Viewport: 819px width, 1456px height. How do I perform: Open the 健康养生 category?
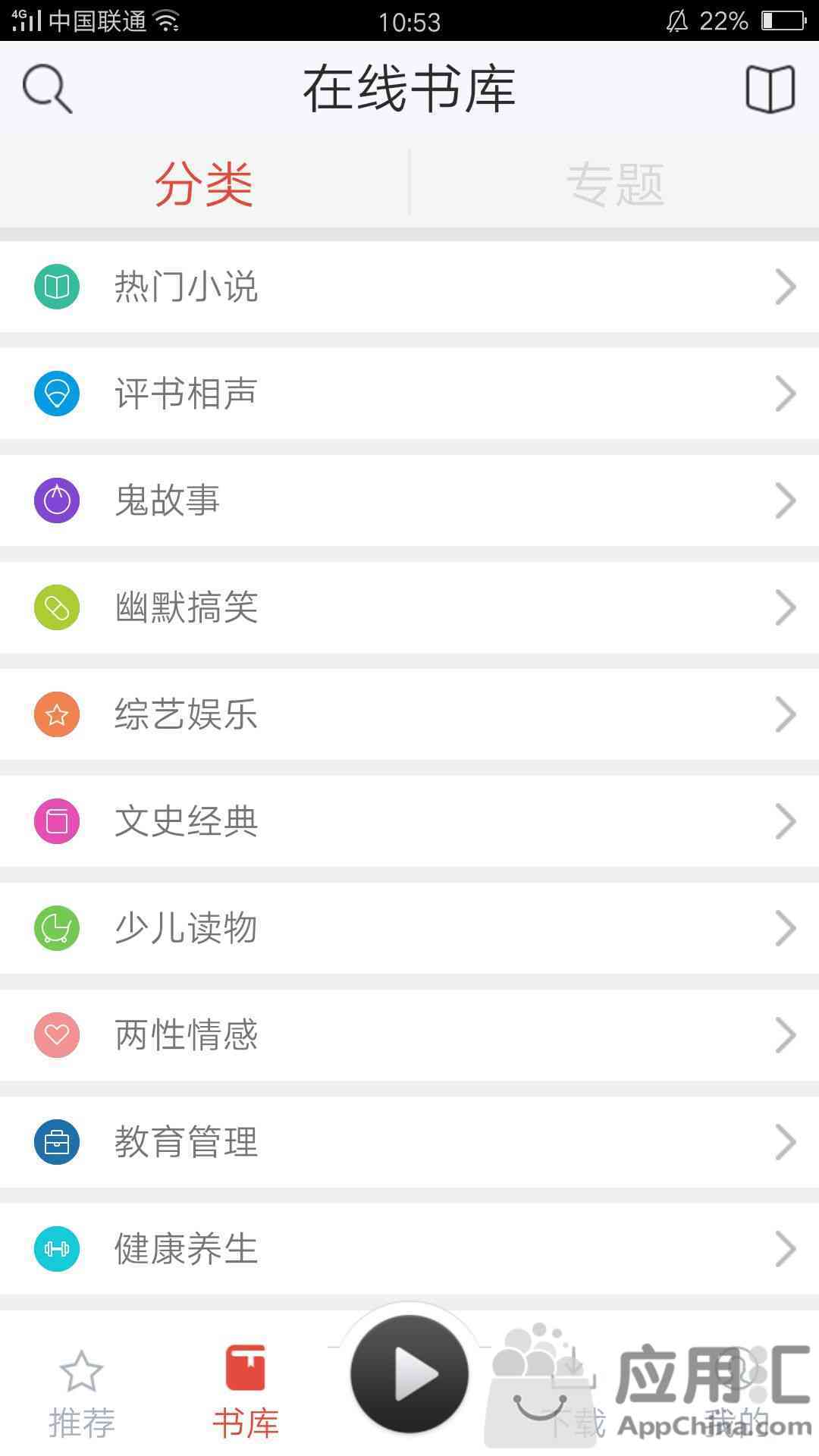[x=409, y=1249]
